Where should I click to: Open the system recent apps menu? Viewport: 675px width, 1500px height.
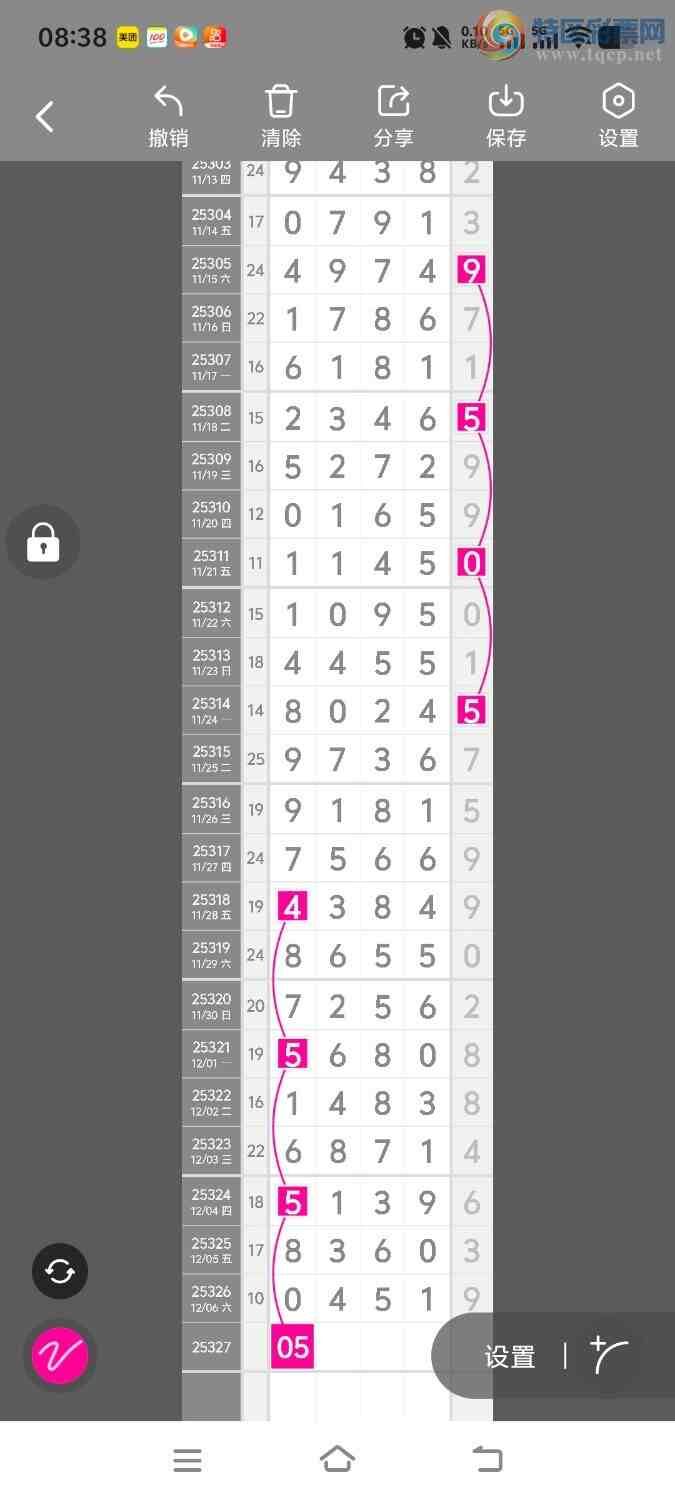click(x=187, y=1460)
